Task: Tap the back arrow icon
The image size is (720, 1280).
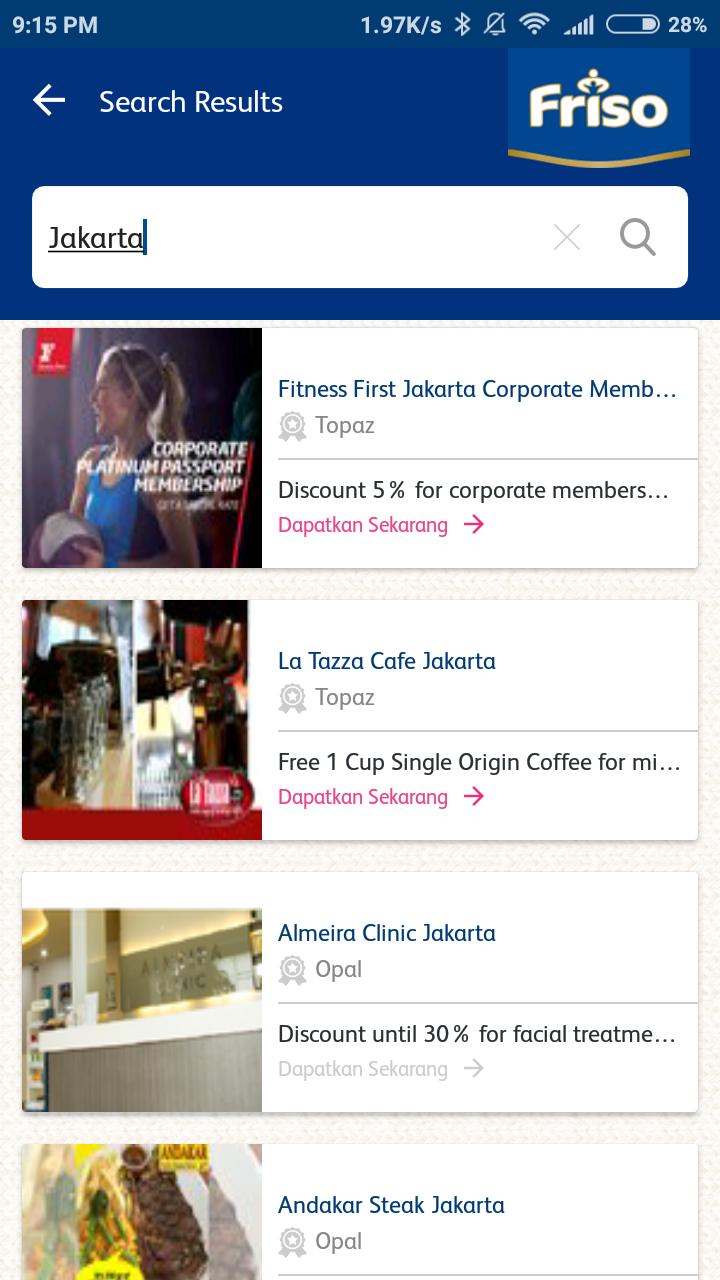Action: (47, 99)
